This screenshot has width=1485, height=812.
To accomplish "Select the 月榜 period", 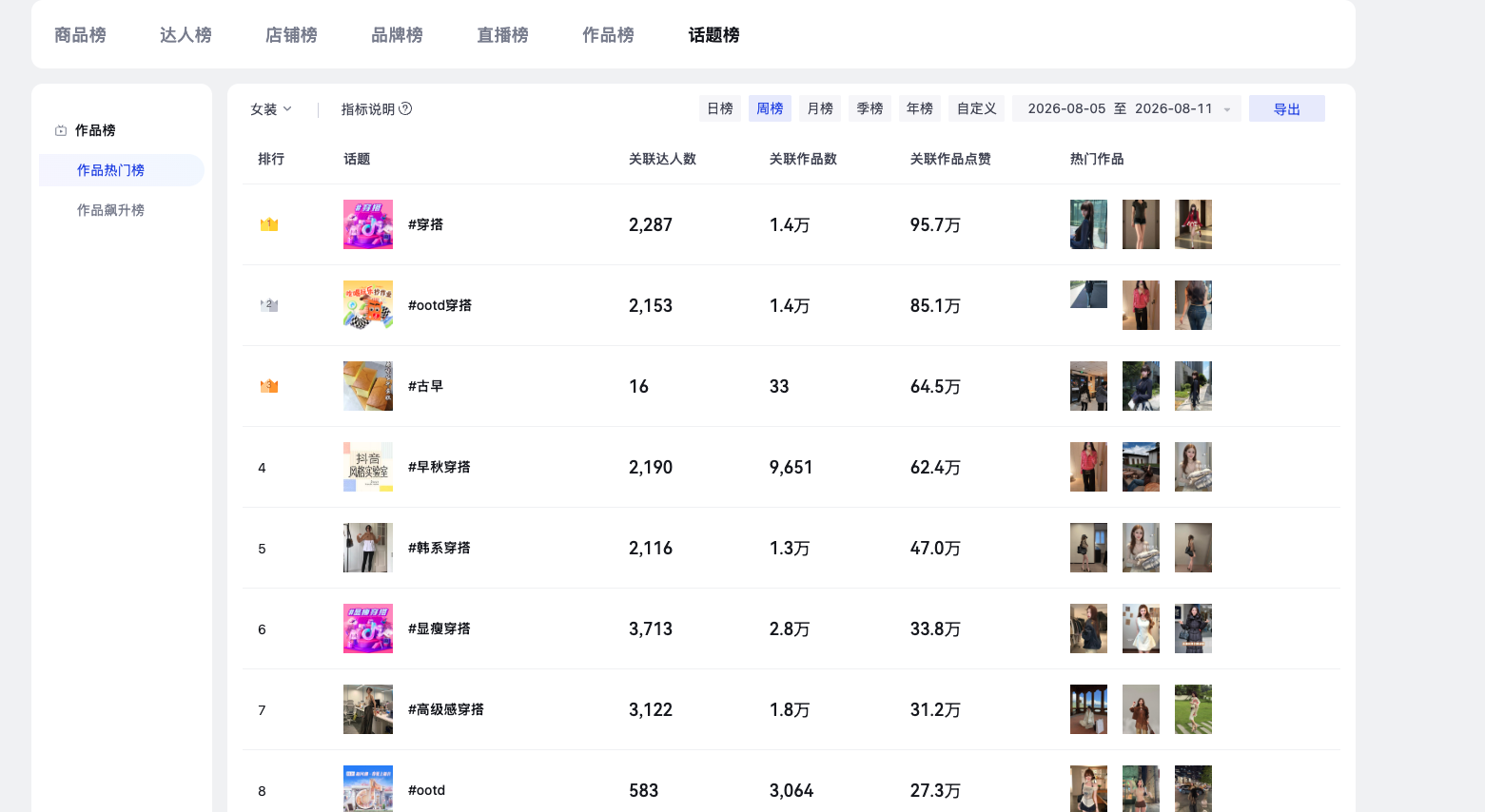I will pyautogui.click(x=820, y=108).
